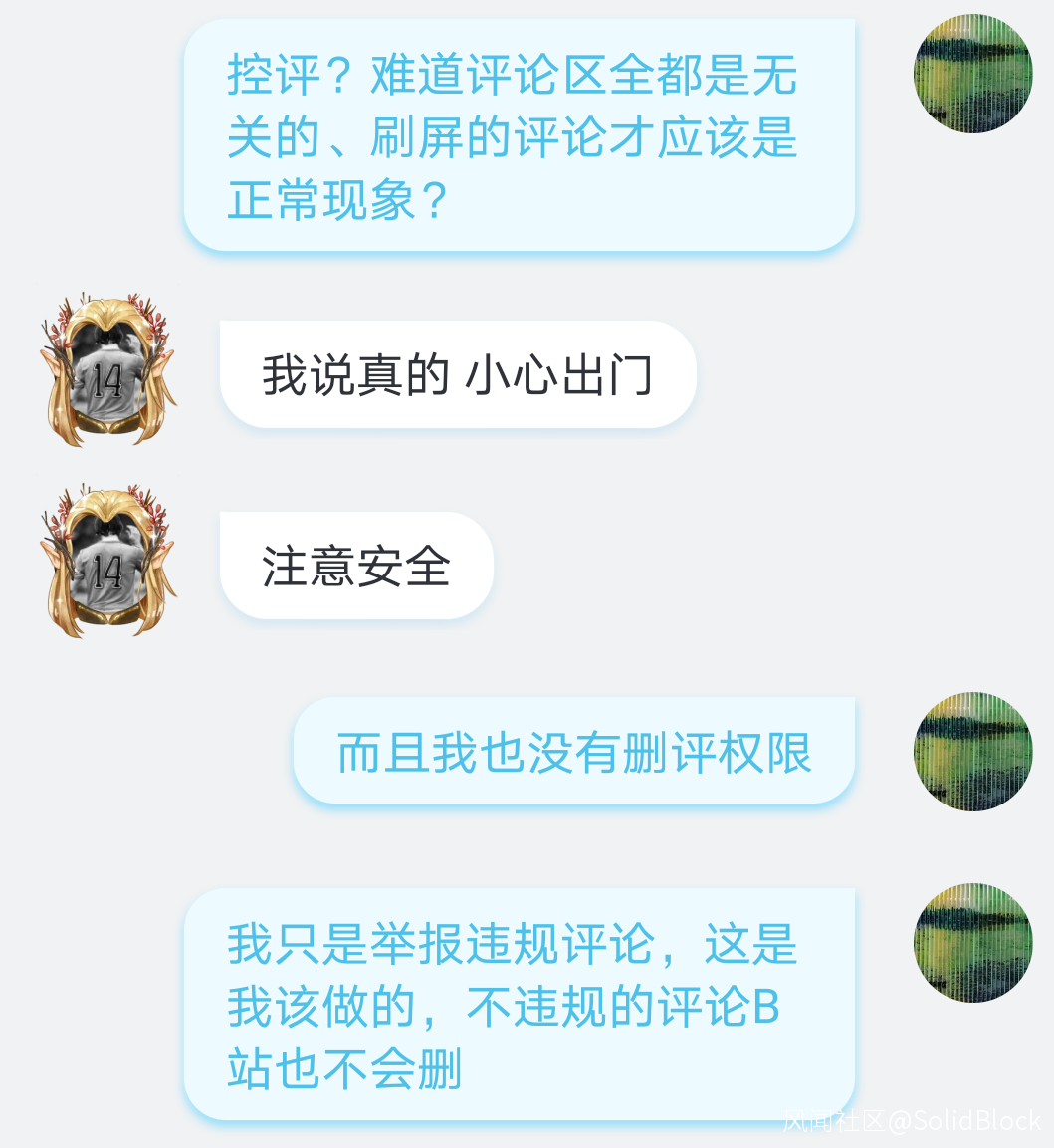Open sender's avatar beside "我说真的 小心出门"
The image size is (1054, 1148).
(108, 369)
